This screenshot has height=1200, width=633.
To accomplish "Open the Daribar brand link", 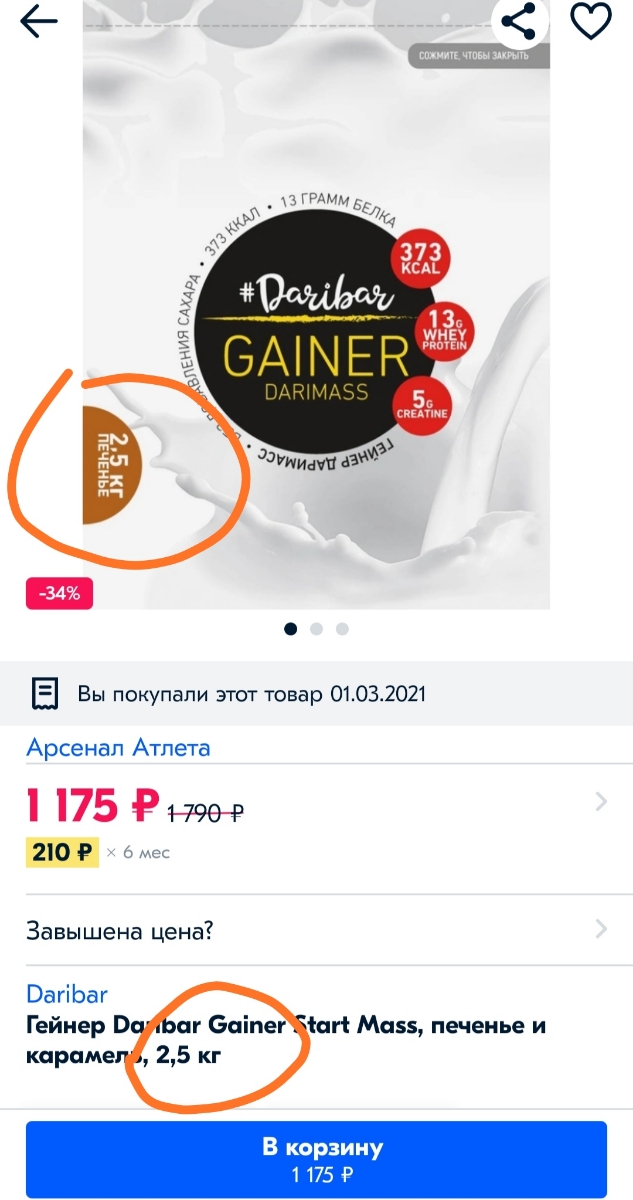I will [x=66, y=994].
